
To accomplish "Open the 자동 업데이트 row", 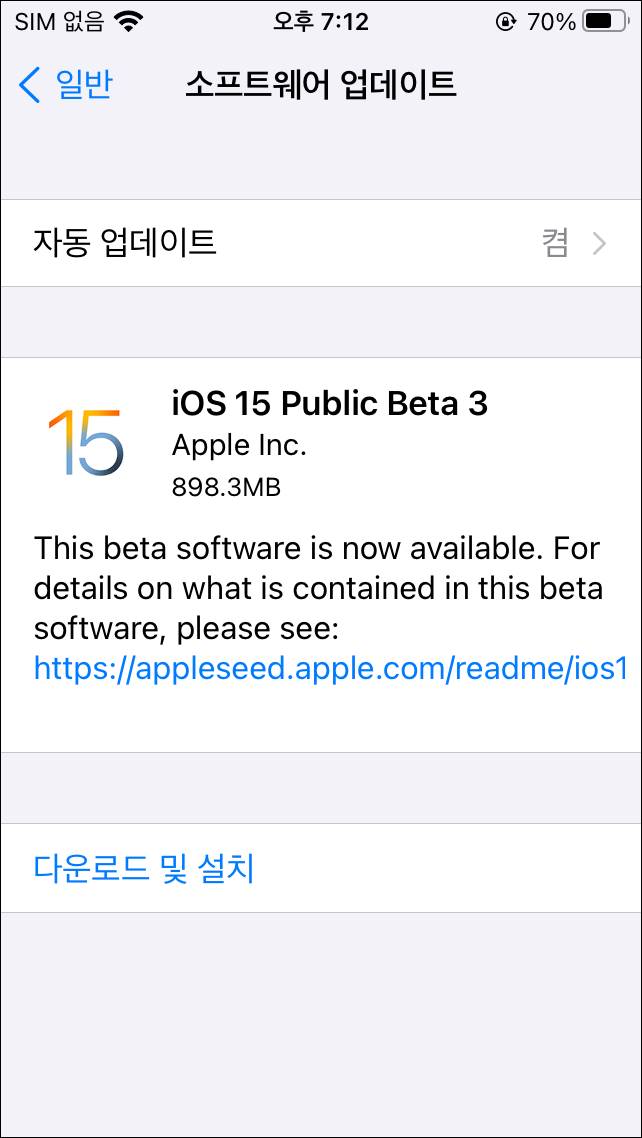I will click(x=320, y=243).
